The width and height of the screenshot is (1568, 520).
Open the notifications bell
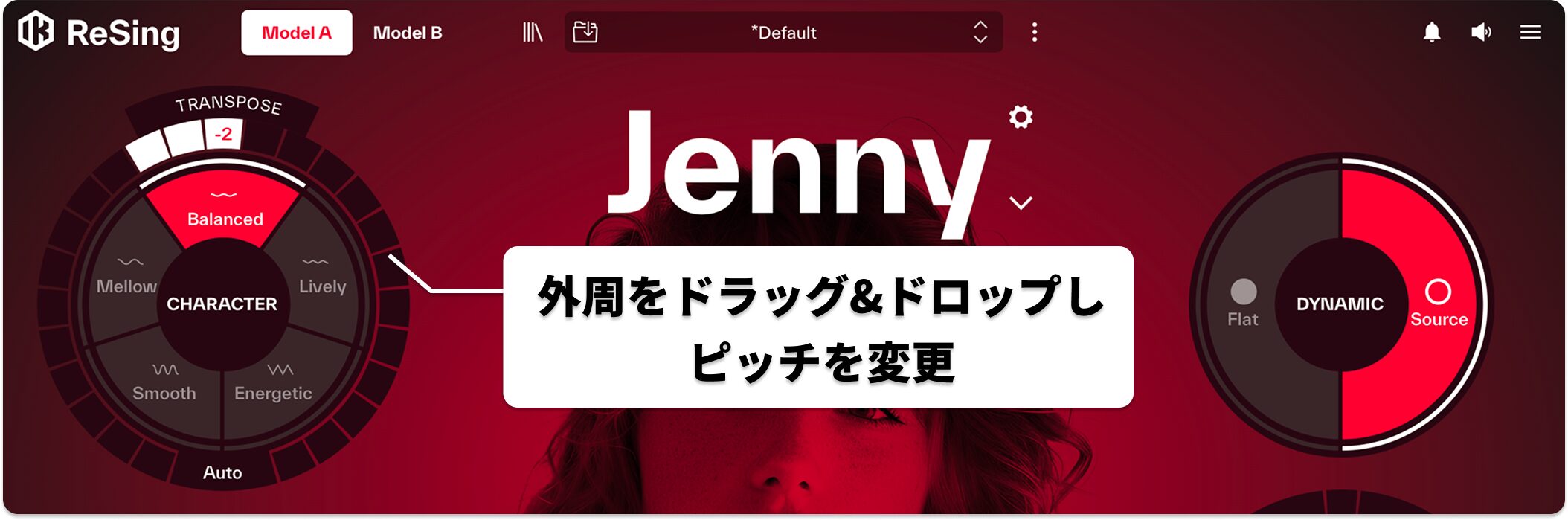(x=1431, y=32)
